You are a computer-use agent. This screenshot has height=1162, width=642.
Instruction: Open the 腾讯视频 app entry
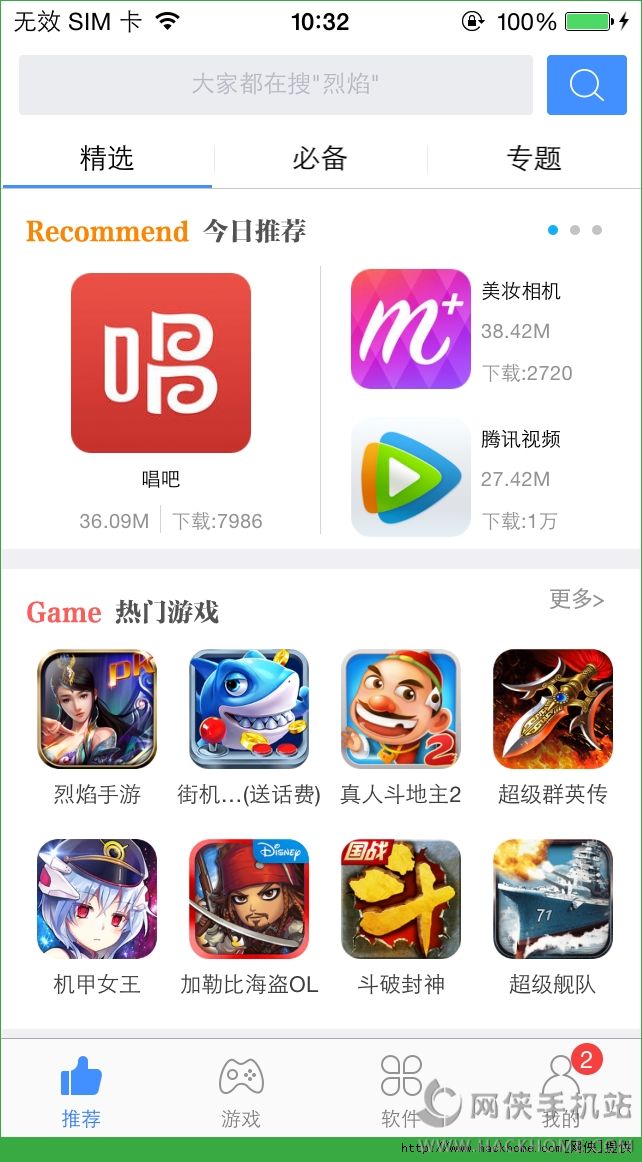[x=411, y=477]
